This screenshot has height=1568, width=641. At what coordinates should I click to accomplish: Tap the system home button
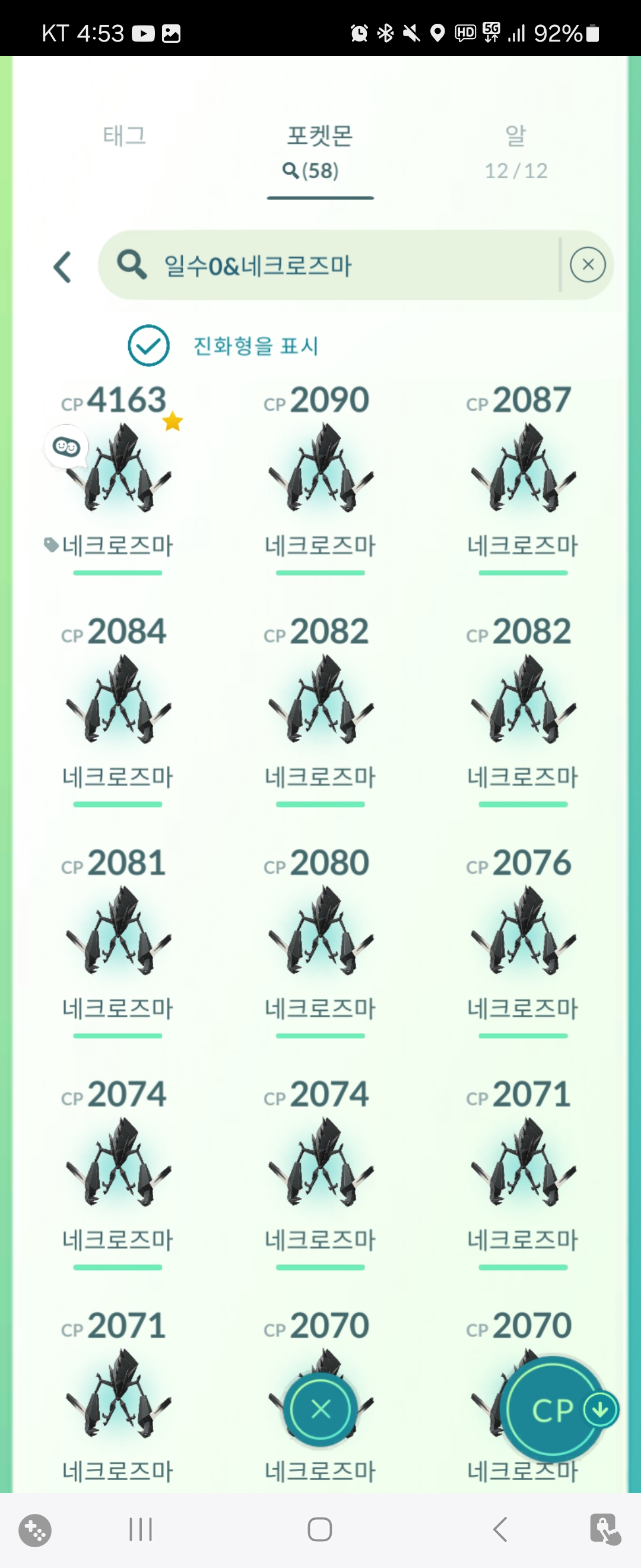point(320,1528)
